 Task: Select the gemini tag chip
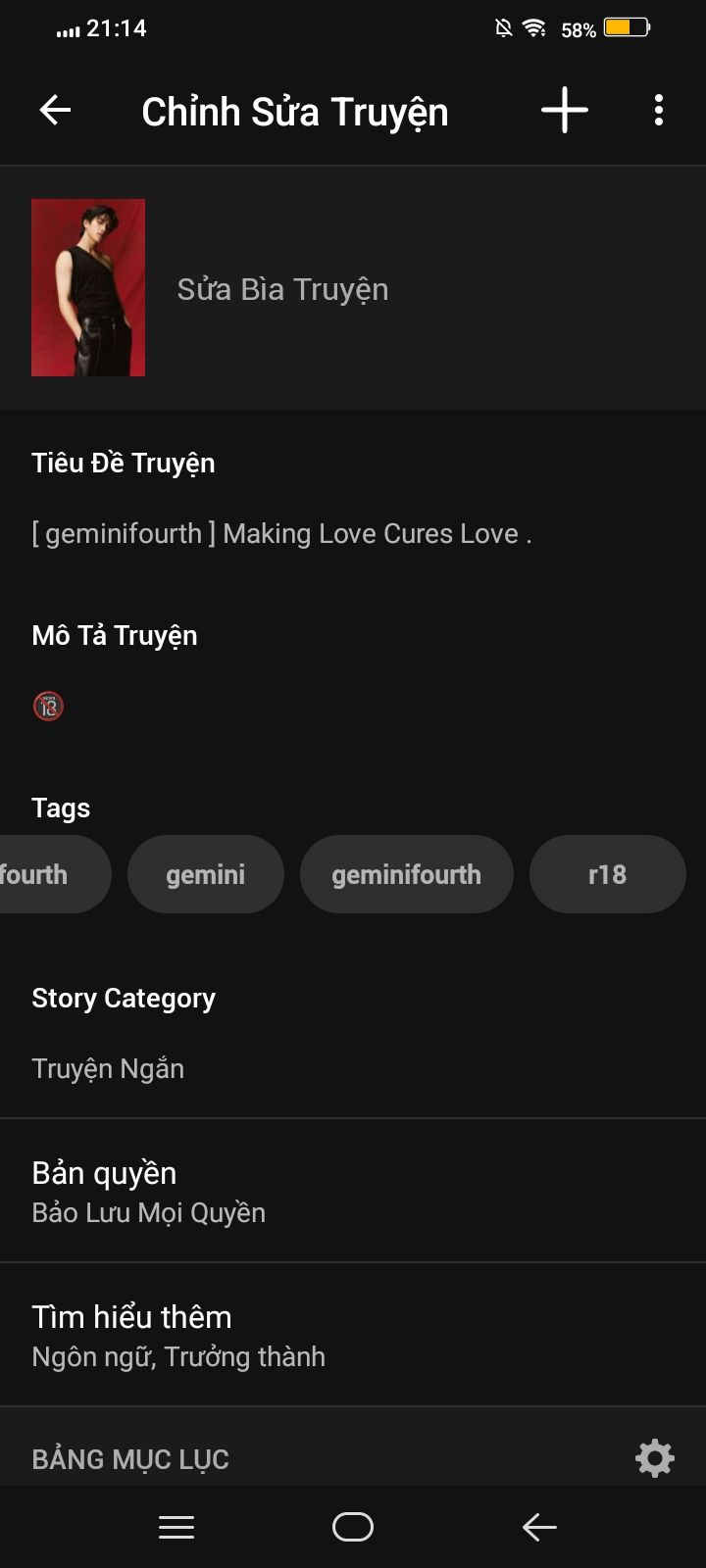click(x=206, y=874)
